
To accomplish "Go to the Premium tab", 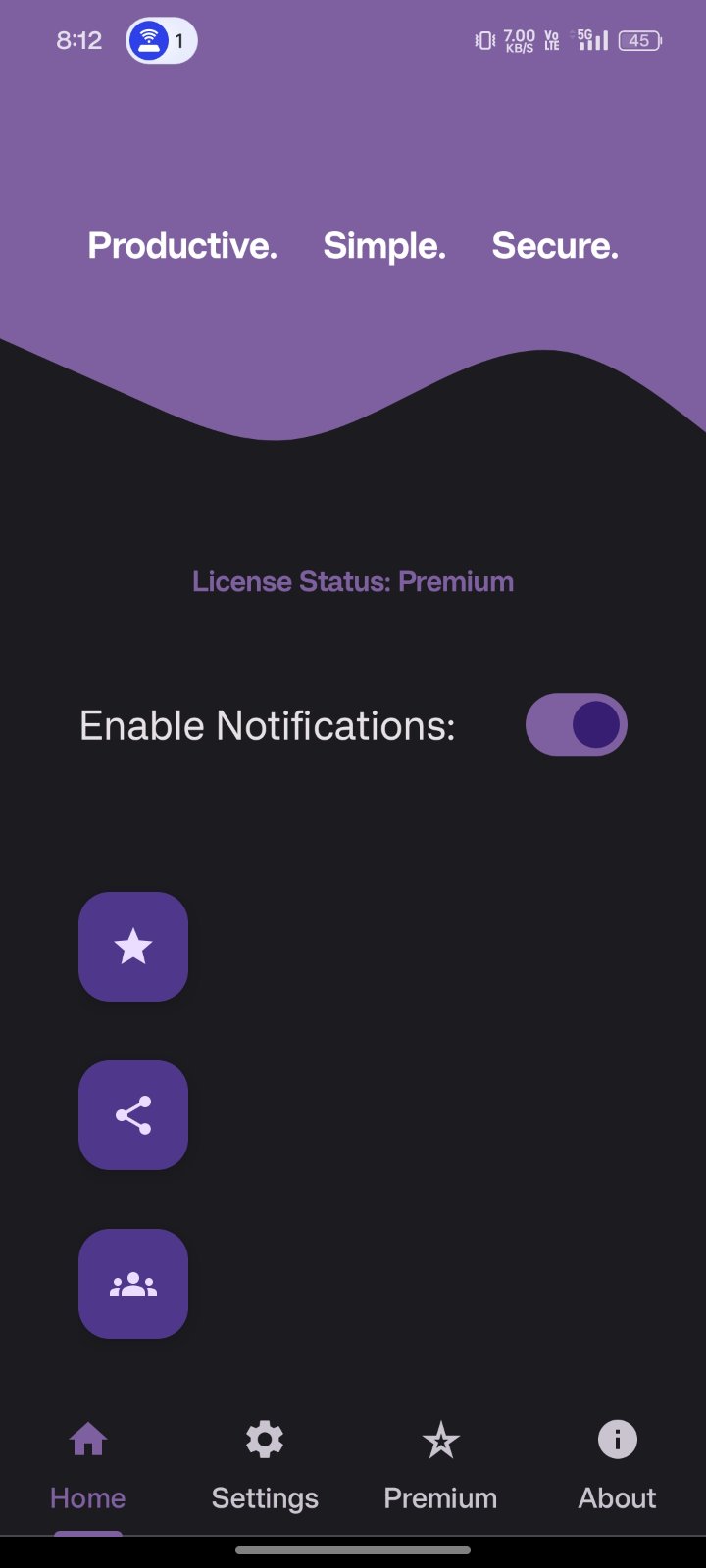I will click(441, 1467).
